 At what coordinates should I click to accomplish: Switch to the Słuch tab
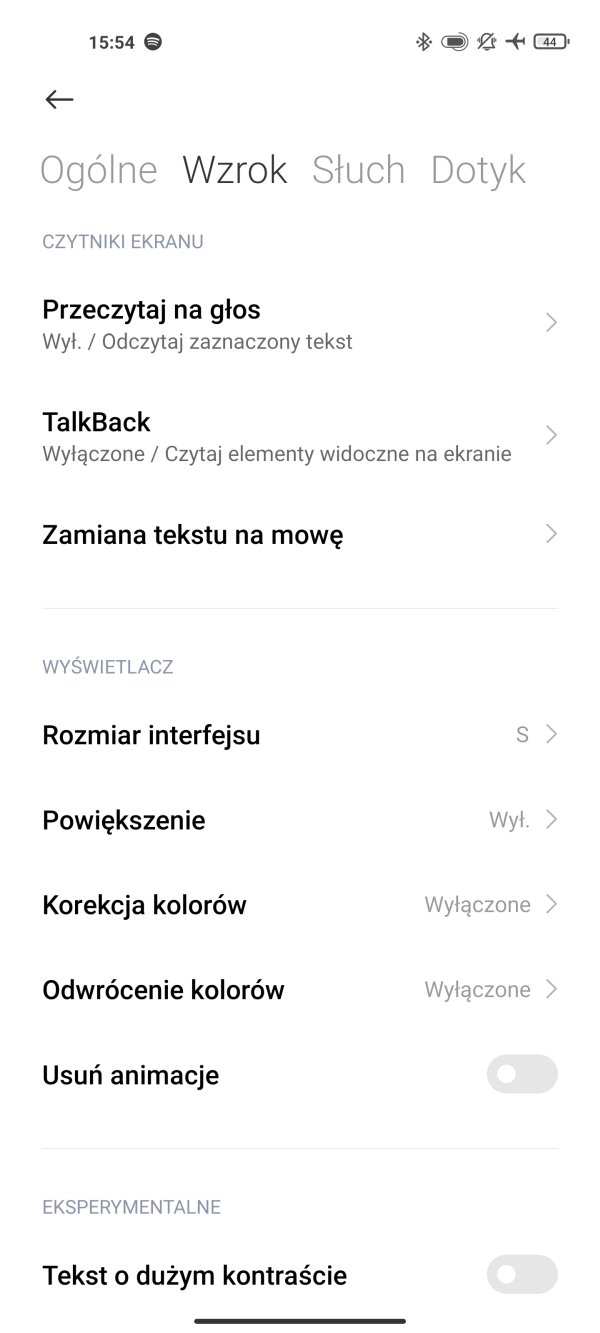tap(358, 170)
